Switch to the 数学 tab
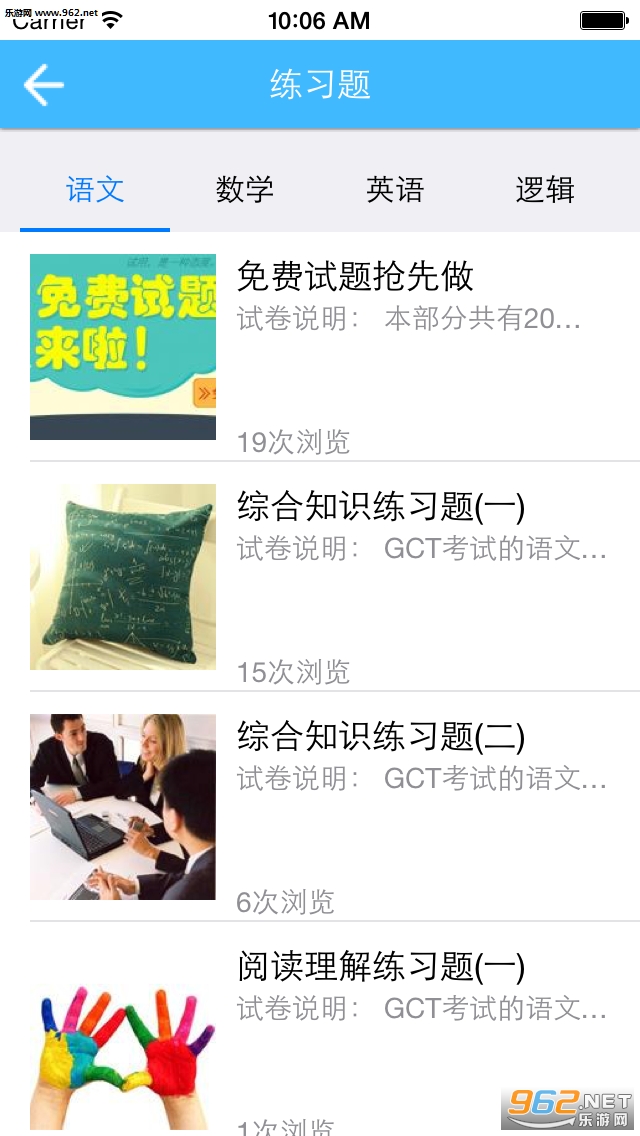 click(x=245, y=189)
